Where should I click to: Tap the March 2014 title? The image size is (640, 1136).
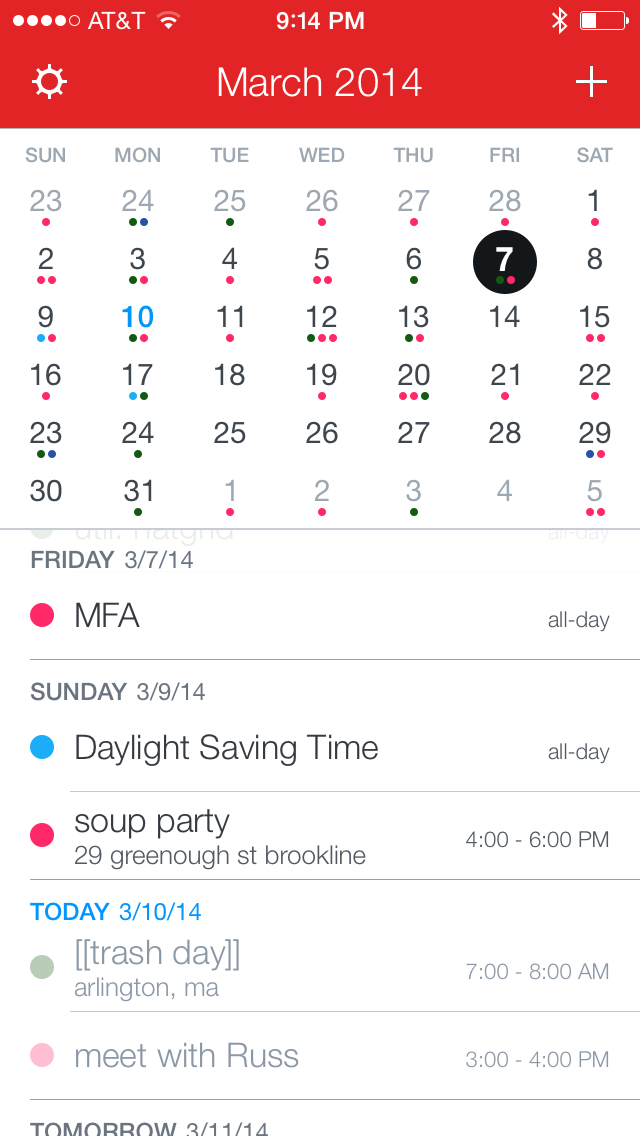[320, 82]
